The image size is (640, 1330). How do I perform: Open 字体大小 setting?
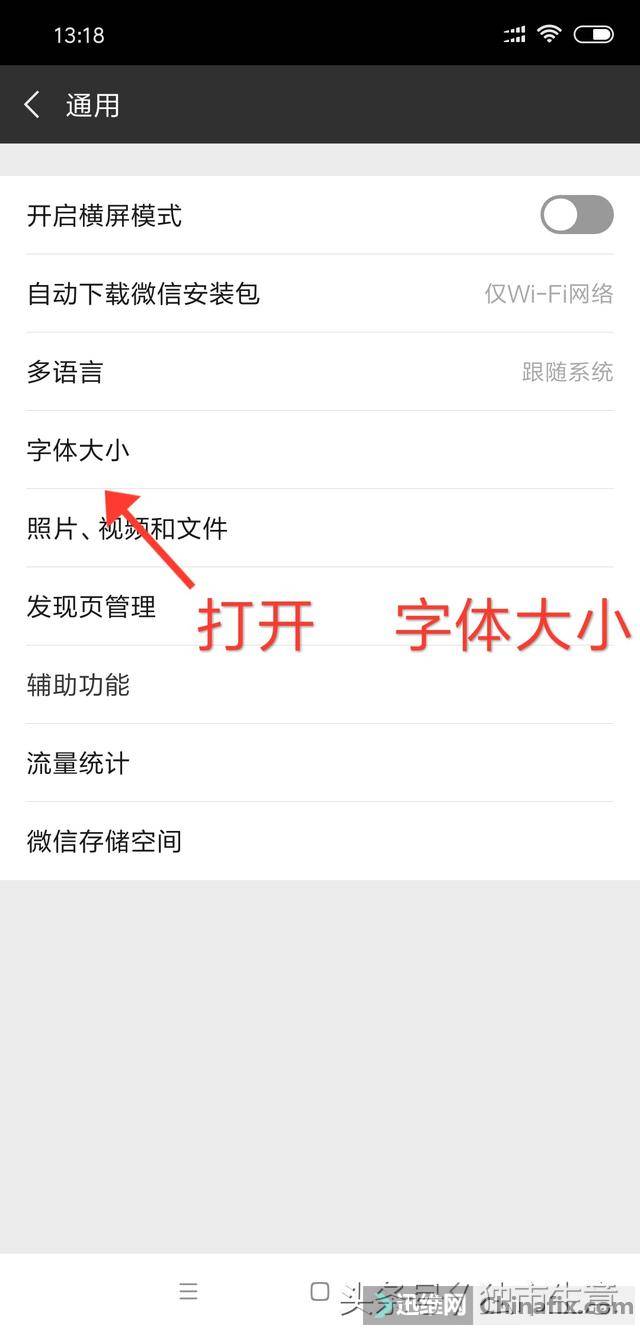point(320,450)
